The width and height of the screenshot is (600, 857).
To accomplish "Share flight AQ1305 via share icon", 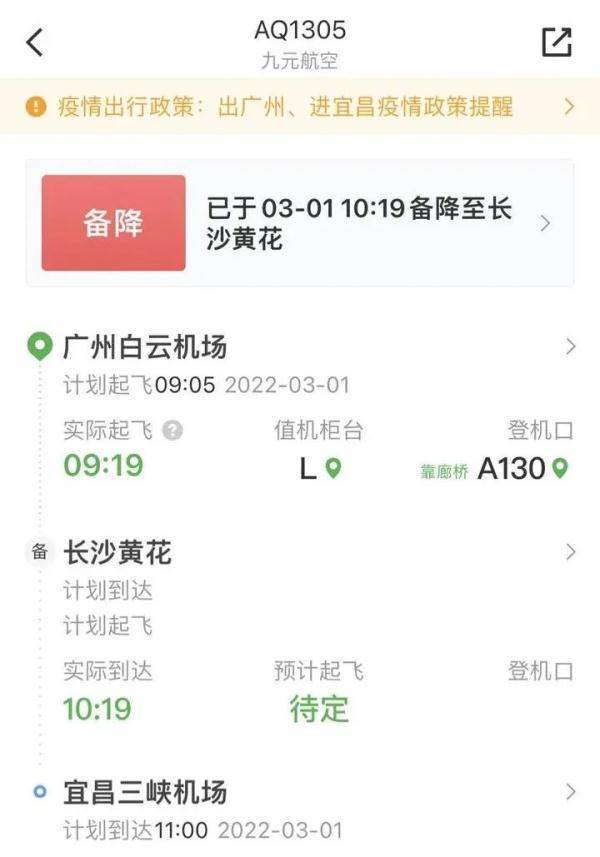I will point(556,42).
